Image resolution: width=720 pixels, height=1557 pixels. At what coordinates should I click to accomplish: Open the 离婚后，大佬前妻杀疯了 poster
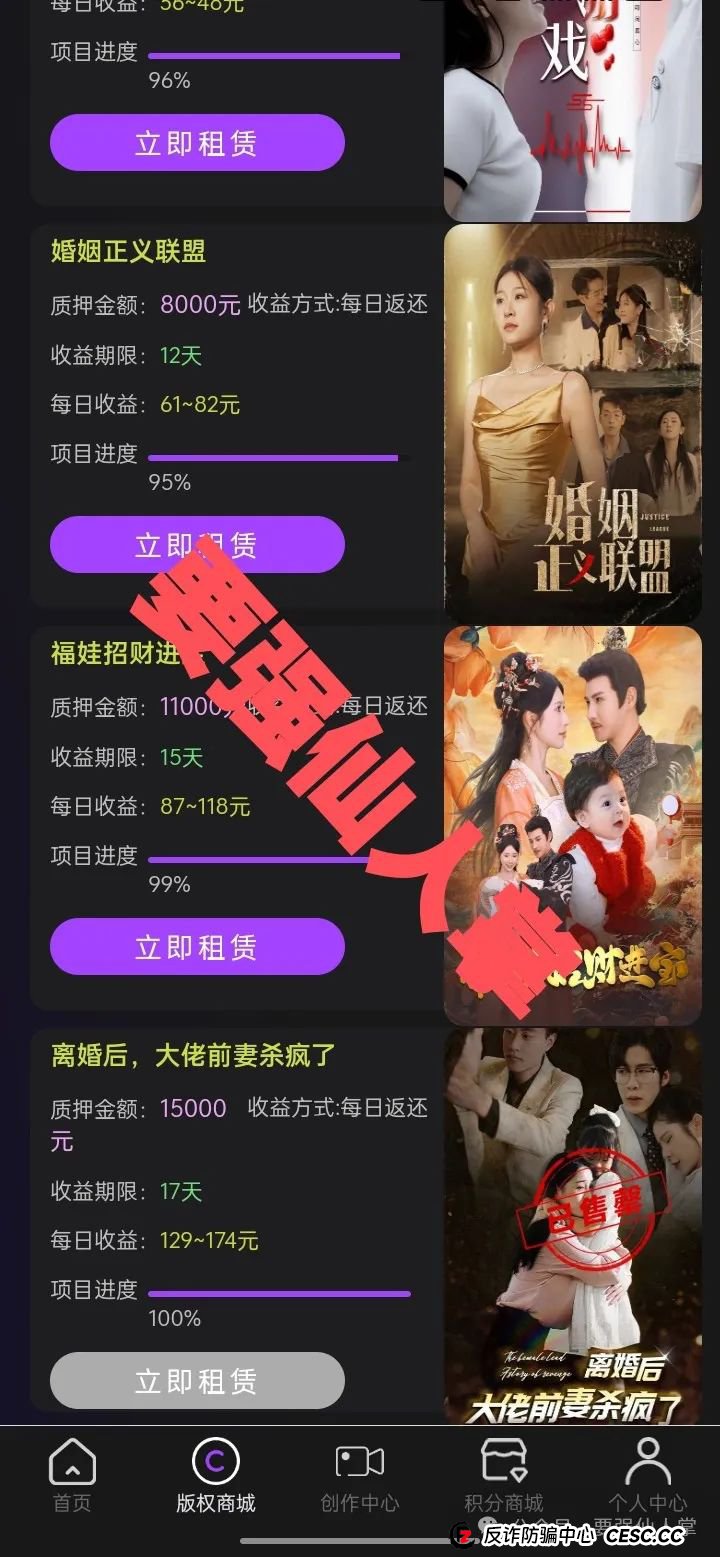tap(572, 1225)
